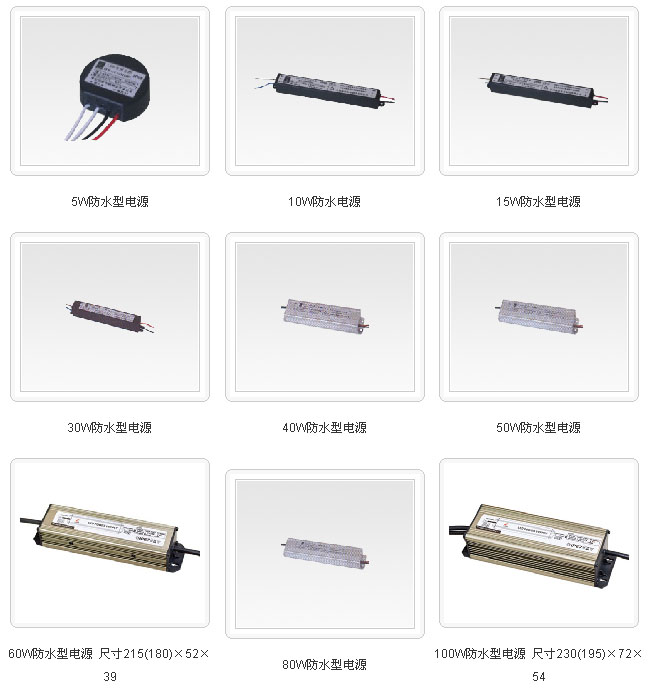653x688 pixels.
Task: Tap the 50W防水型电源 product image
Action: coord(539,317)
